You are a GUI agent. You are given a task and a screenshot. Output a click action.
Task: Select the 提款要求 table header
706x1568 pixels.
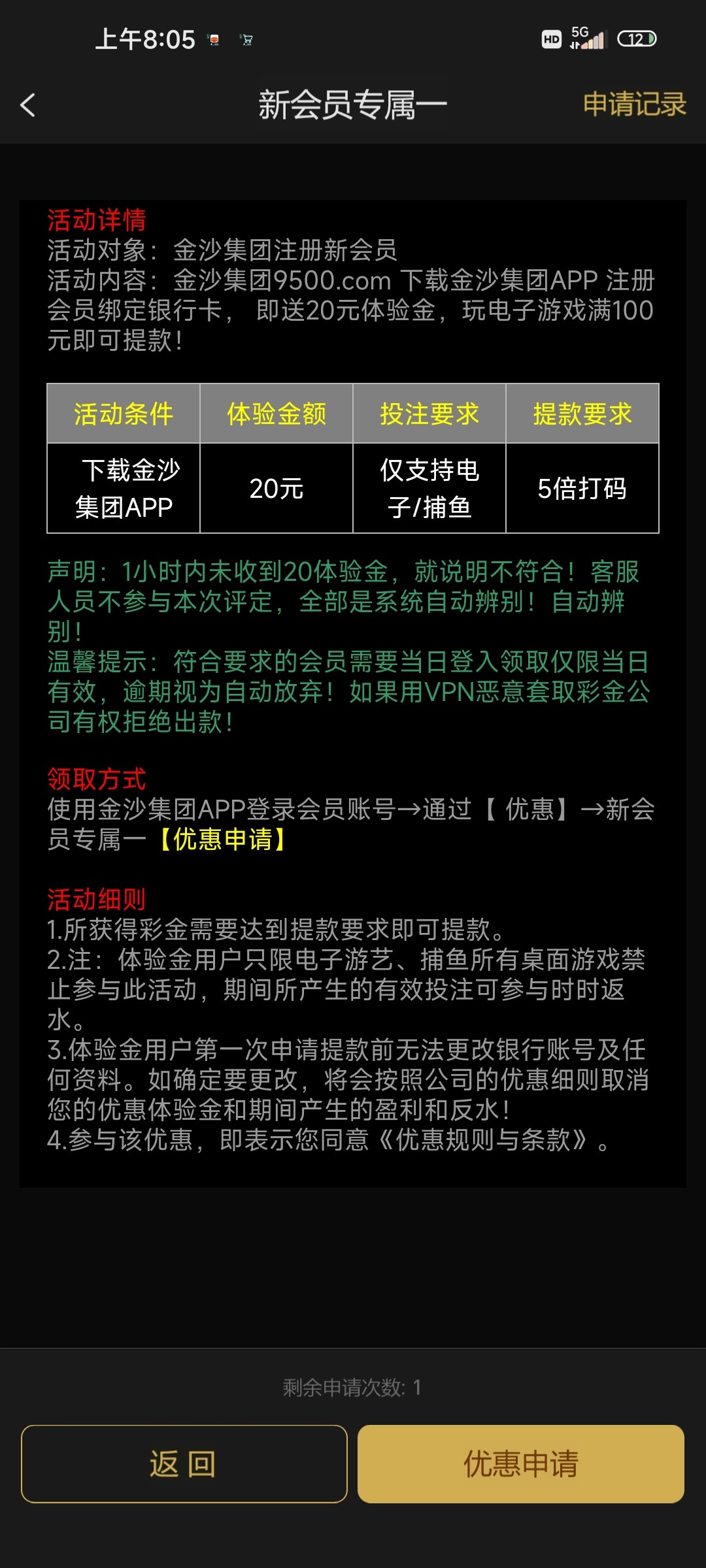[x=582, y=413]
